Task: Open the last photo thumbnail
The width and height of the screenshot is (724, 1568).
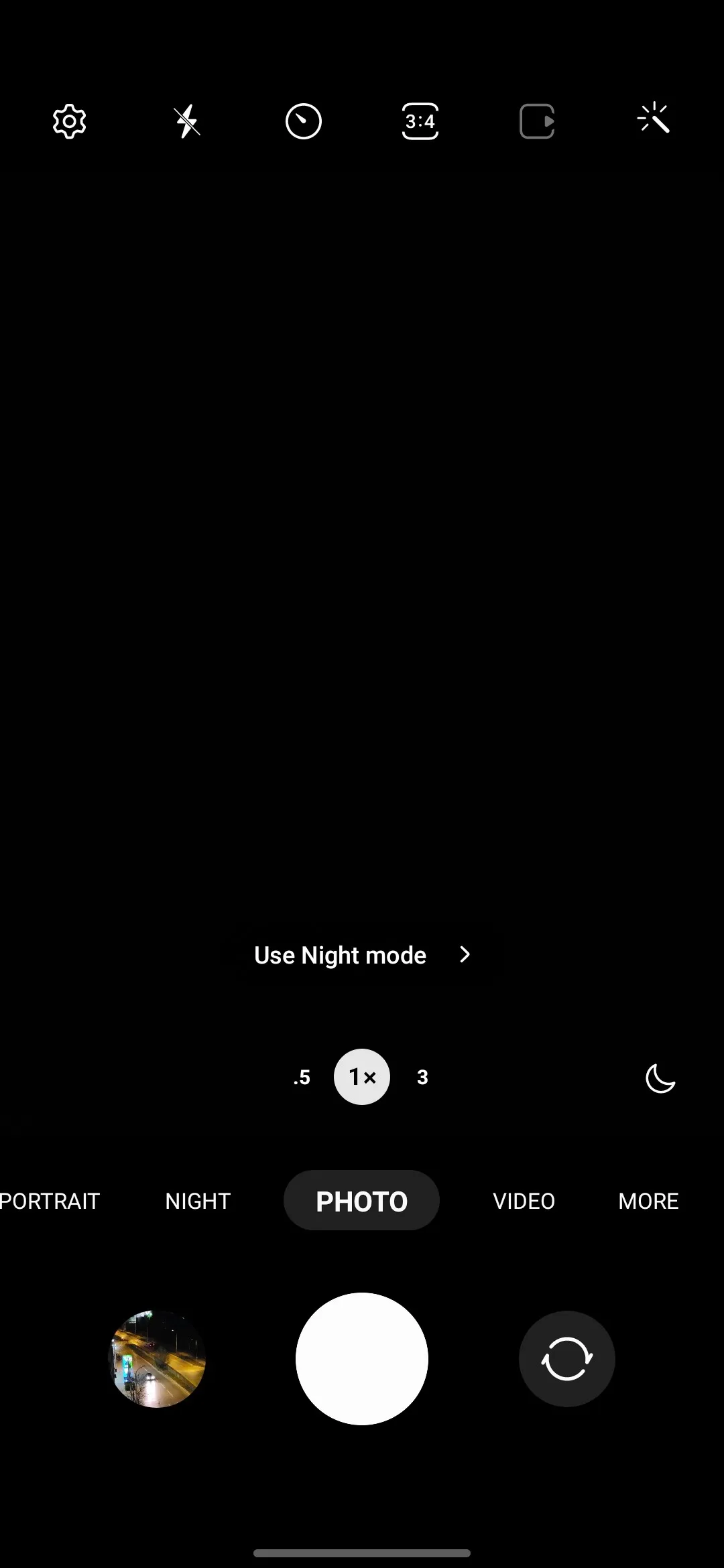Action: [157, 1359]
